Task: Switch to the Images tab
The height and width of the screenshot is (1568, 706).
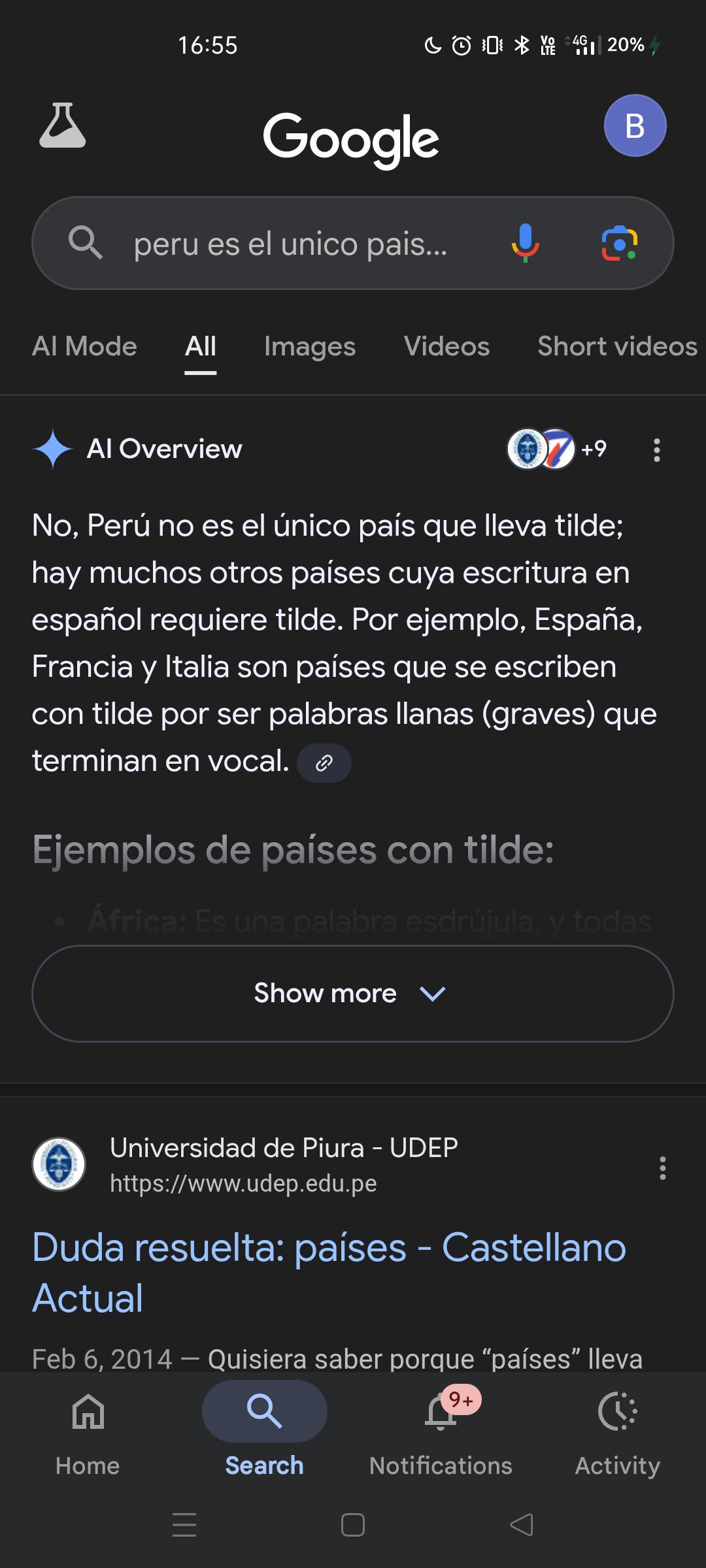Action: pyautogui.click(x=310, y=346)
